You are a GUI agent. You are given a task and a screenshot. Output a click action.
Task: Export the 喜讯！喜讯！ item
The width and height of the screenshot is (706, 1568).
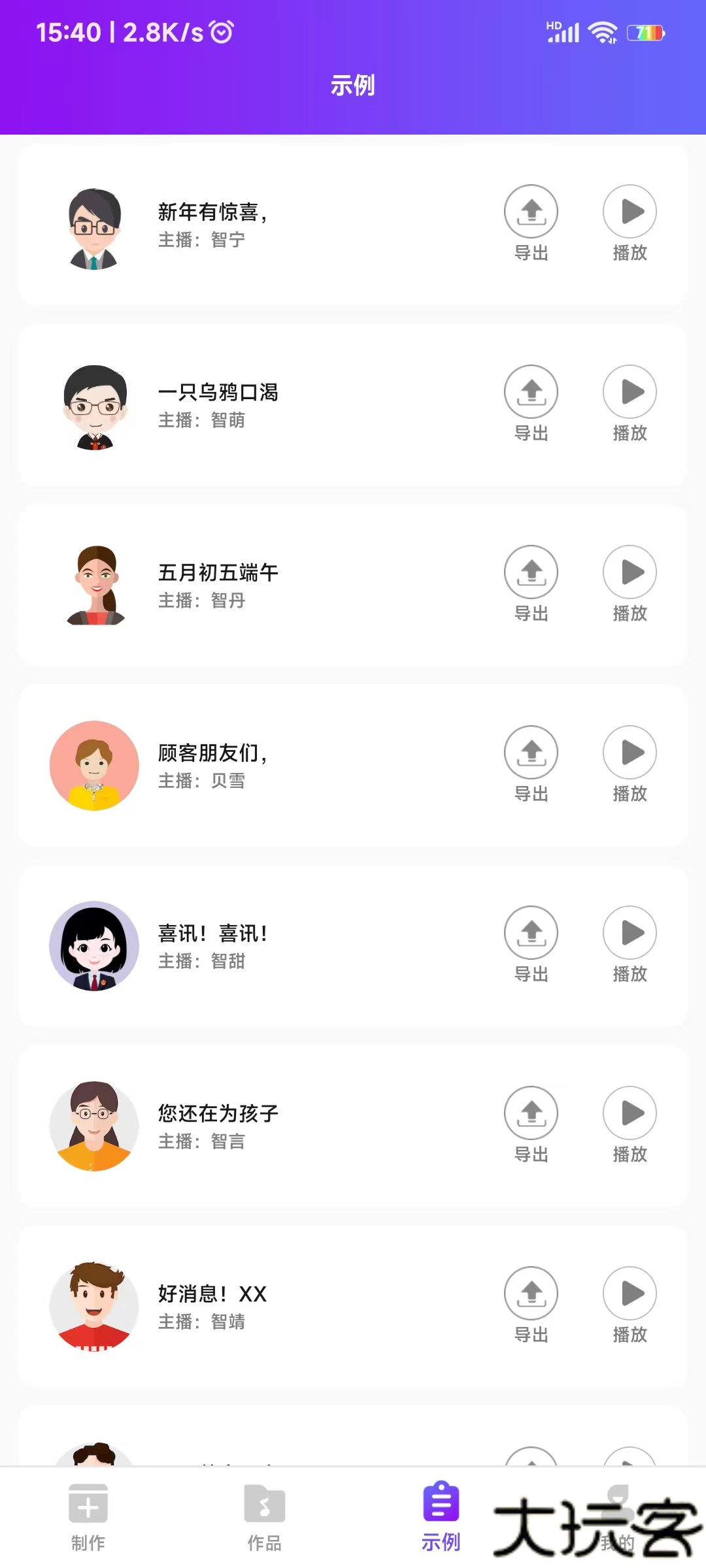click(x=531, y=933)
